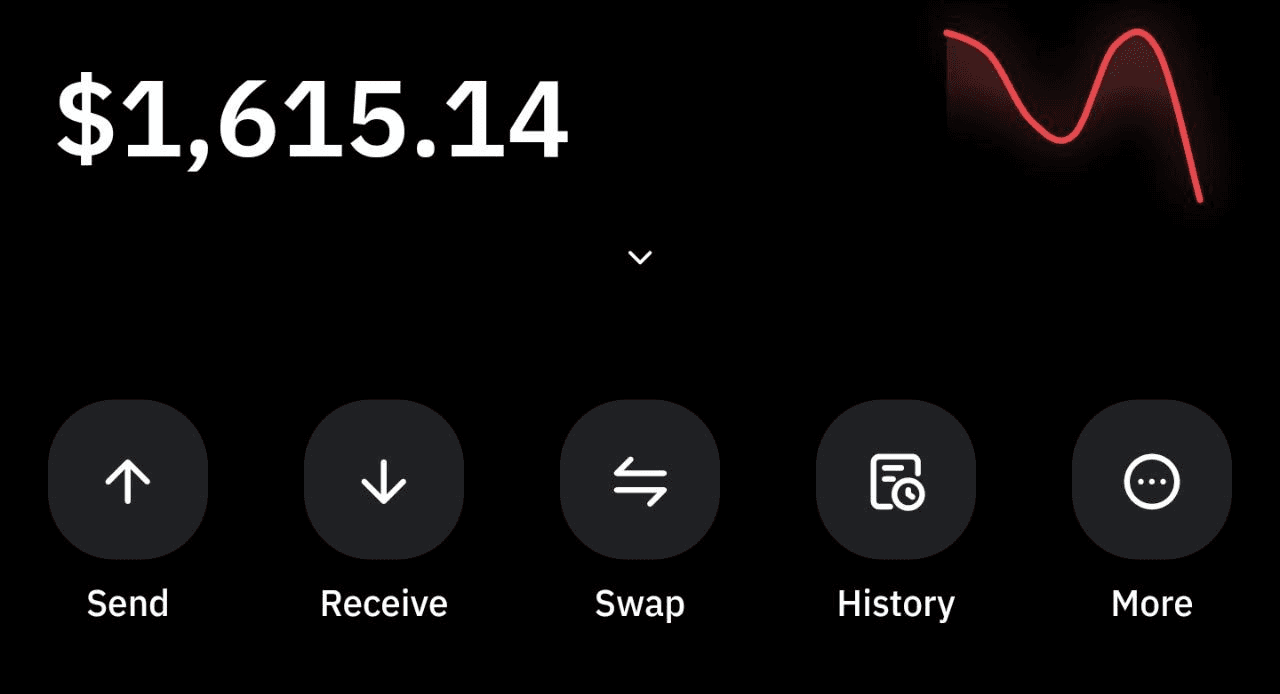Expand balance details with the chevron
Image resolution: width=1280 pixels, height=694 pixels.
[640, 258]
